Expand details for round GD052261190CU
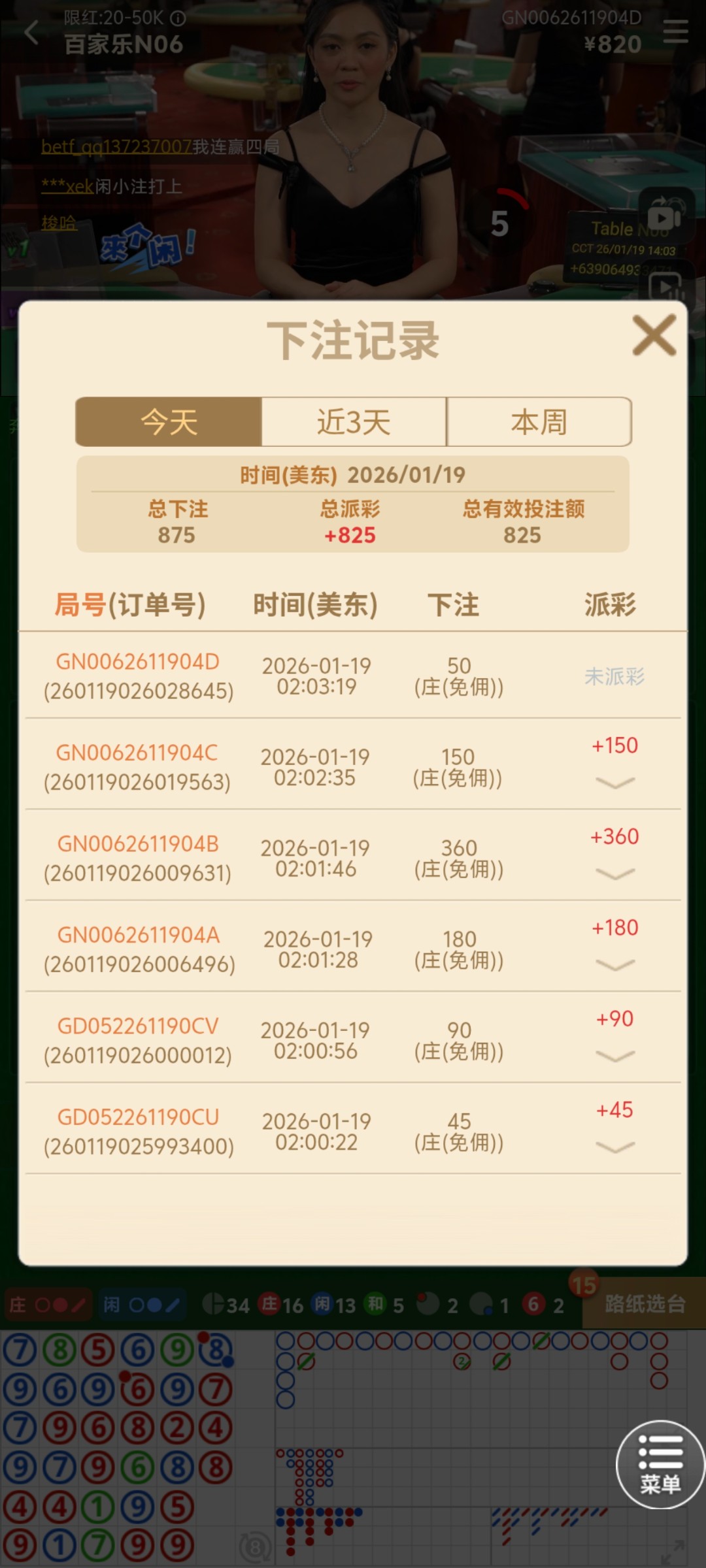The width and height of the screenshot is (706, 1568). (x=615, y=1147)
